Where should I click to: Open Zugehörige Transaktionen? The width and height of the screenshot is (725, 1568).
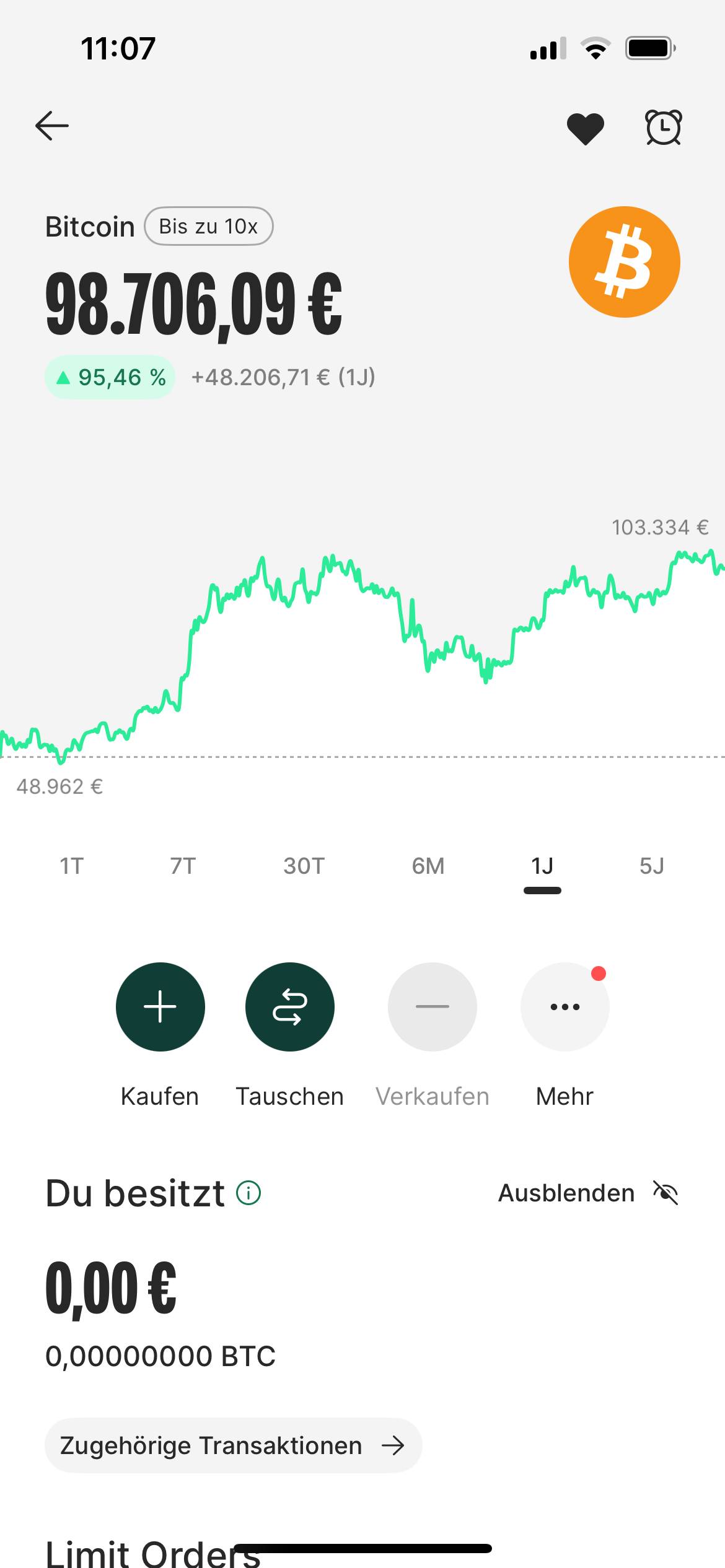pos(232,1446)
